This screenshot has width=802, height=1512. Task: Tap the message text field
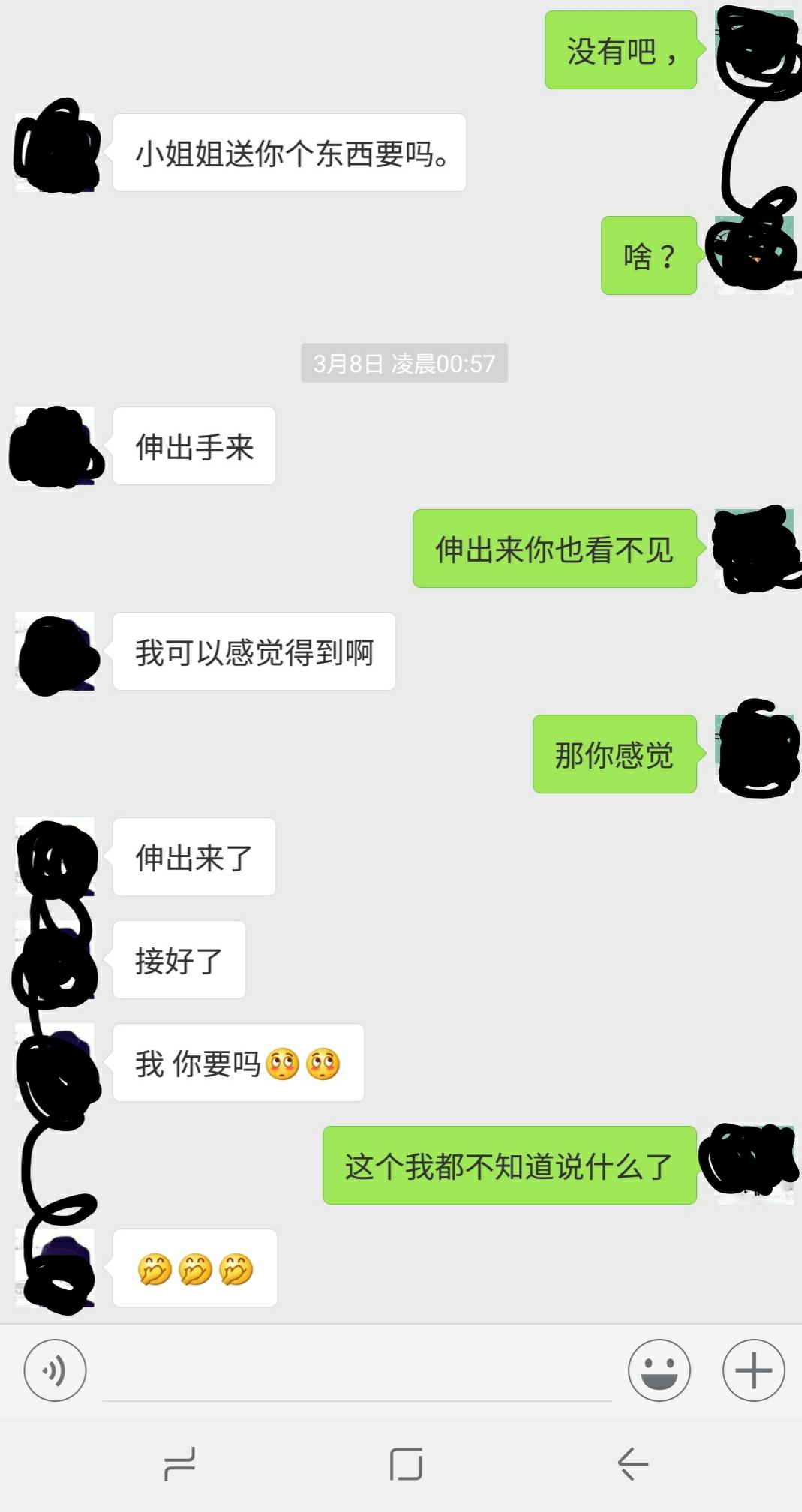[x=357, y=1372]
